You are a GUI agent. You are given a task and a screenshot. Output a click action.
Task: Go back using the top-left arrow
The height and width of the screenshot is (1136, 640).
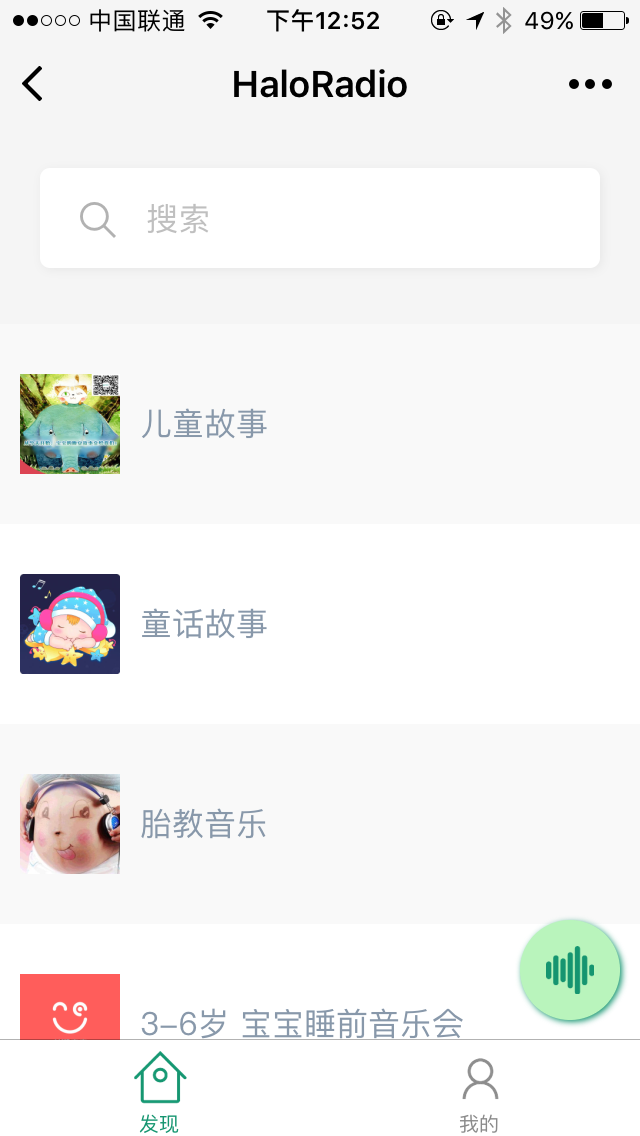pyautogui.click(x=33, y=84)
